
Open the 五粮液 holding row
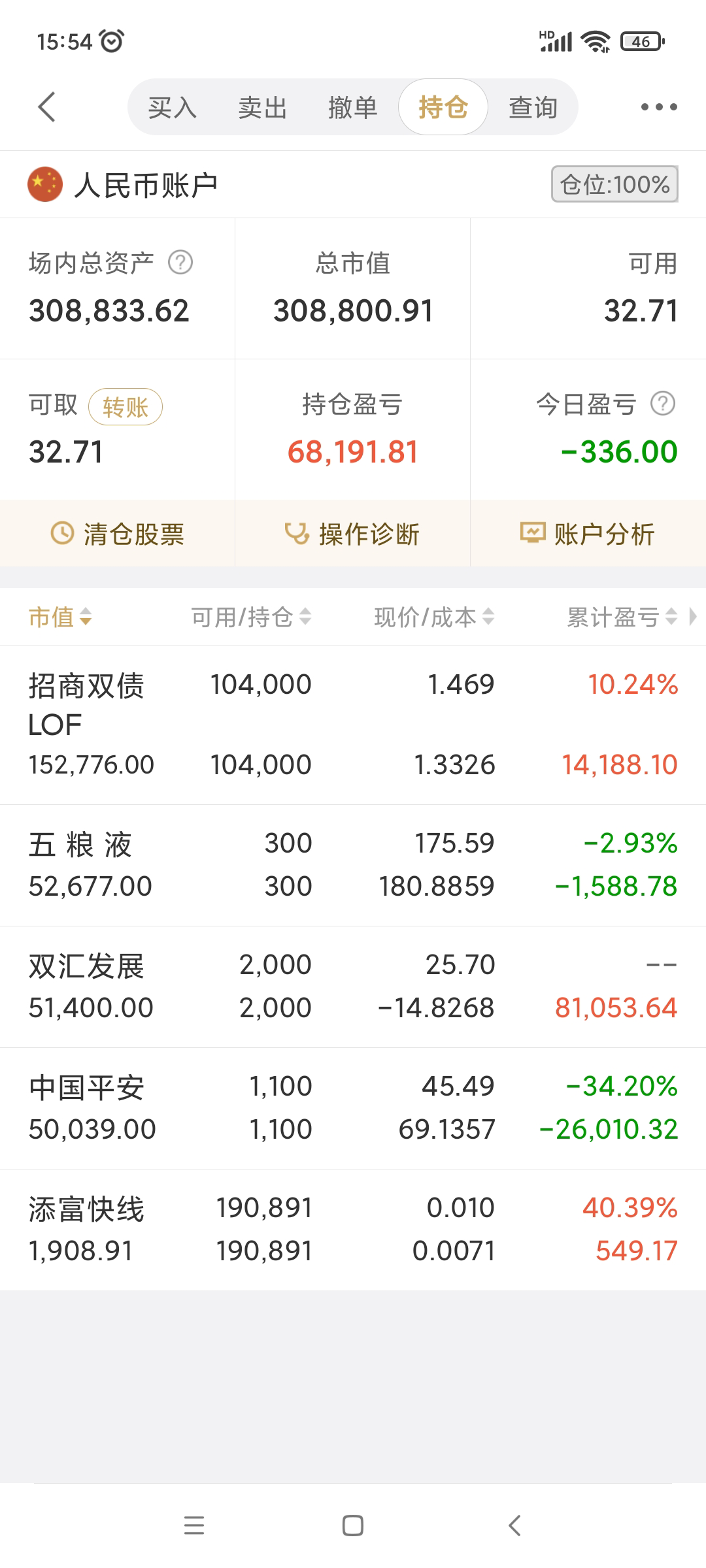pyautogui.click(x=353, y=865)
